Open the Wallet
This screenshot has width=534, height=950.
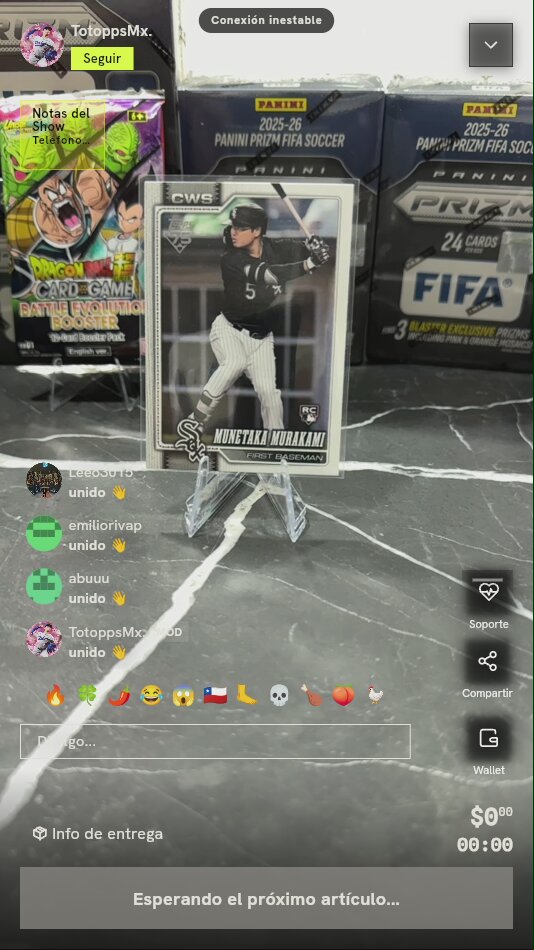(488, 746)
